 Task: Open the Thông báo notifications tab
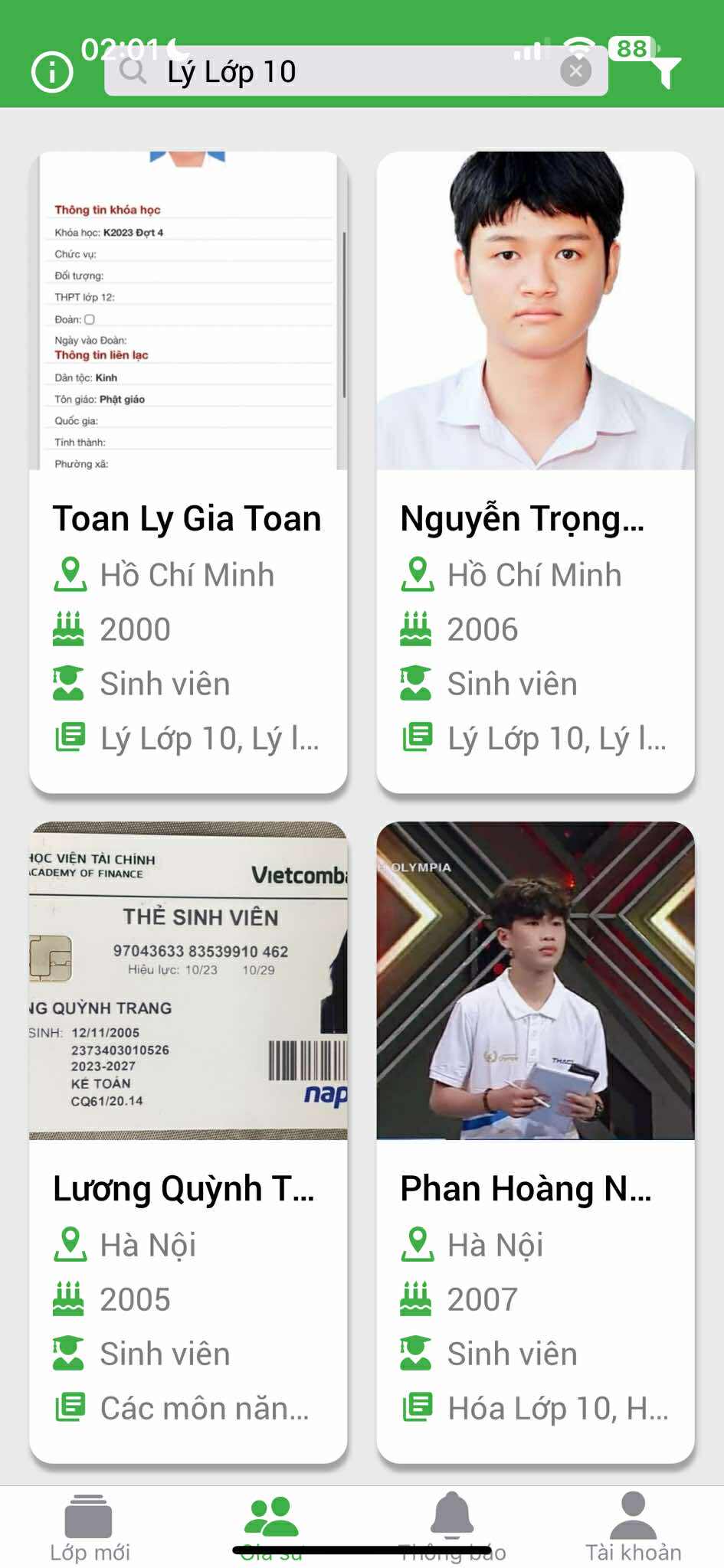coord(452,1528)
